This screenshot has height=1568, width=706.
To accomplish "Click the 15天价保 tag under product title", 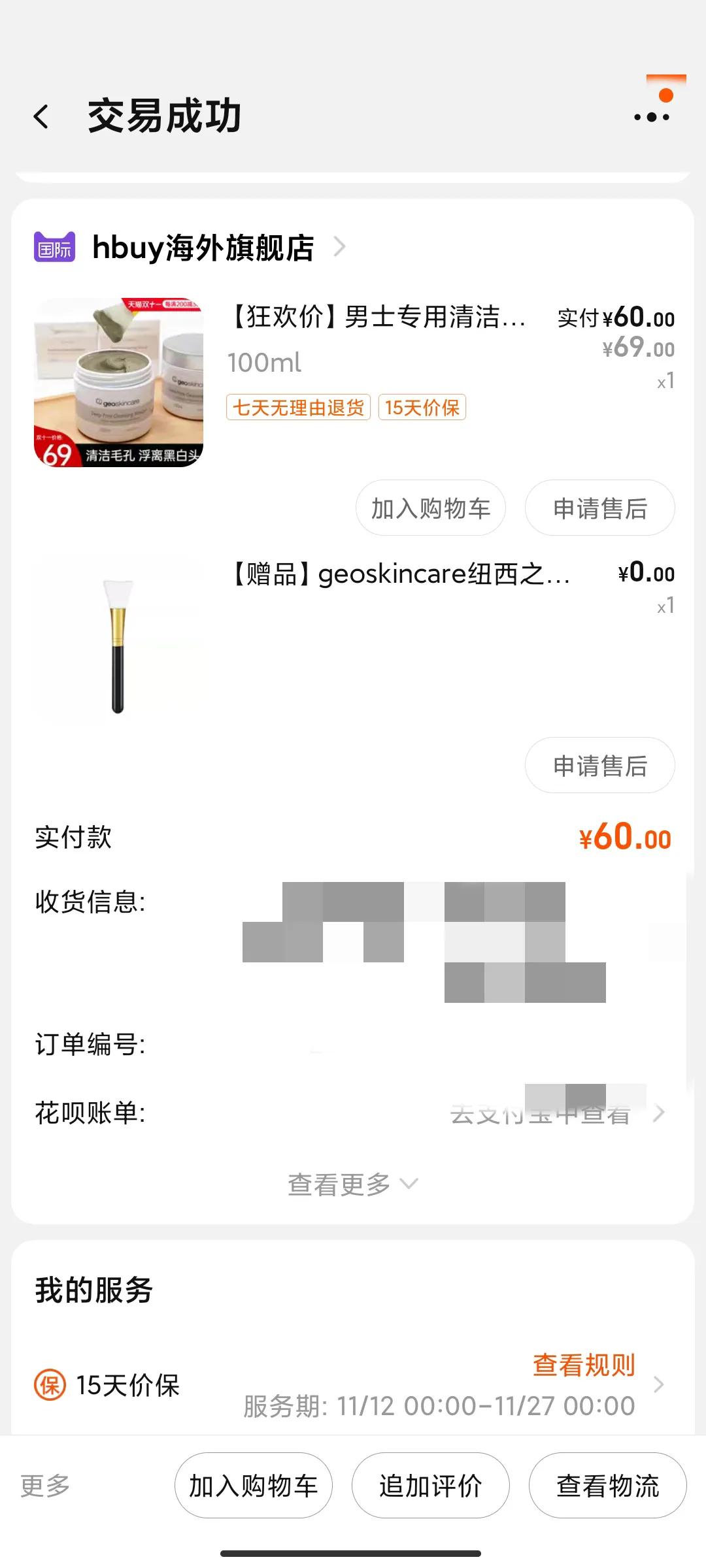I will (x=422, y=408).
